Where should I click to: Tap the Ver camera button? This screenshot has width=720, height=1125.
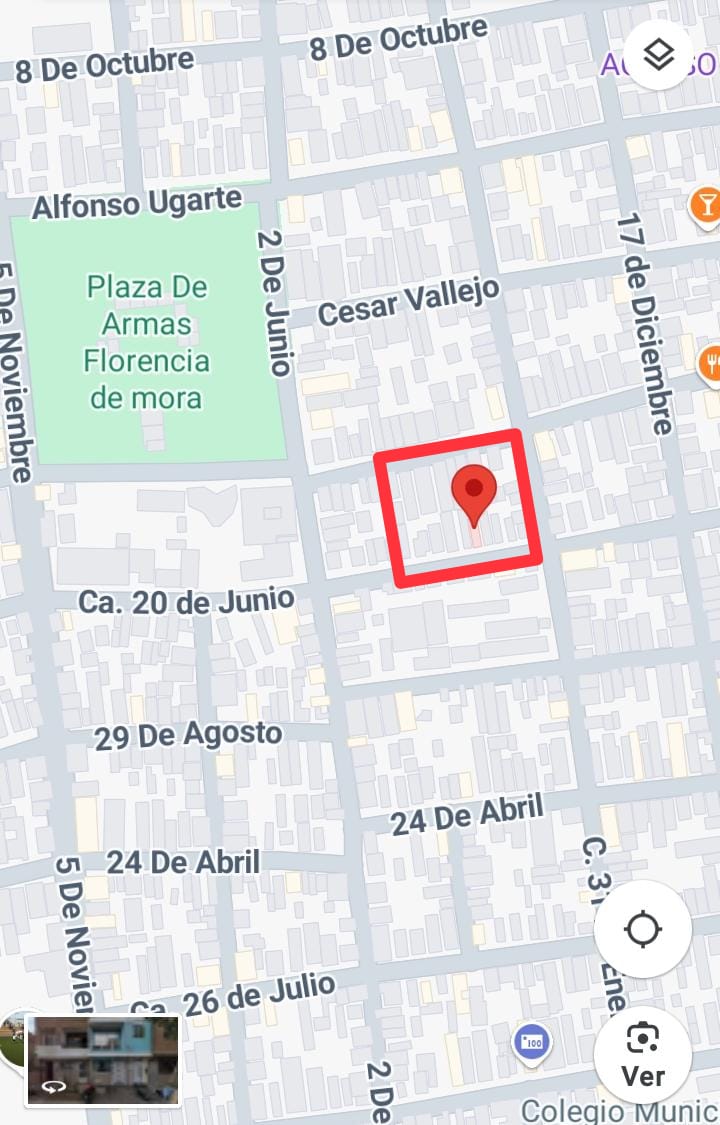tap(642, 1054)
